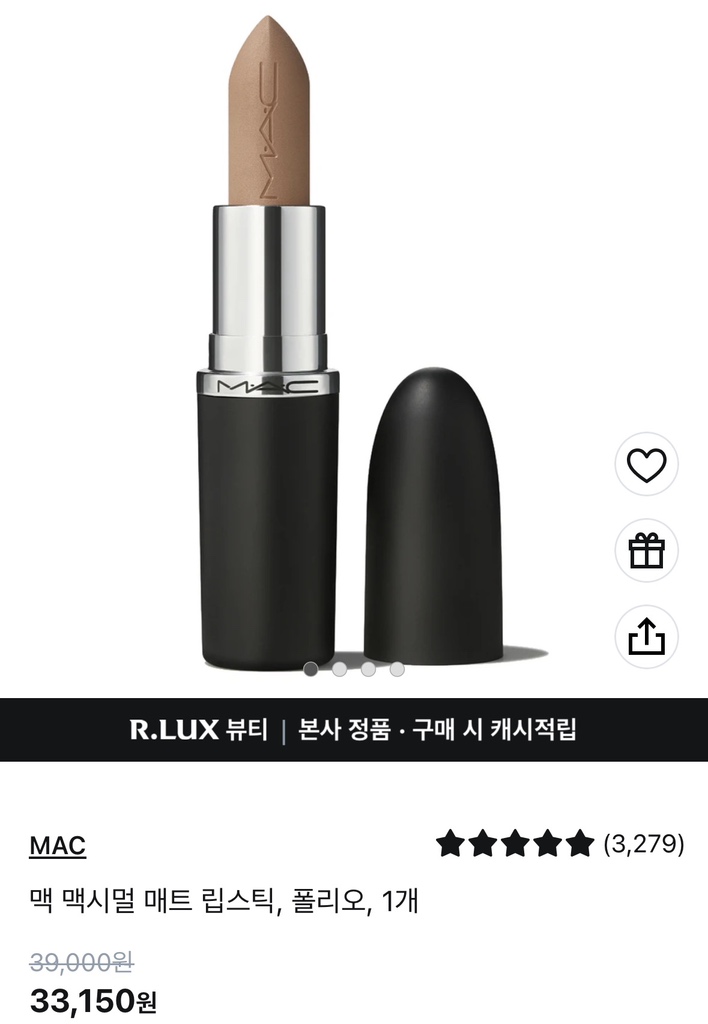Select the second image page dot
The width and height of the screenshot is (708, 1024).
pos(340,669)
